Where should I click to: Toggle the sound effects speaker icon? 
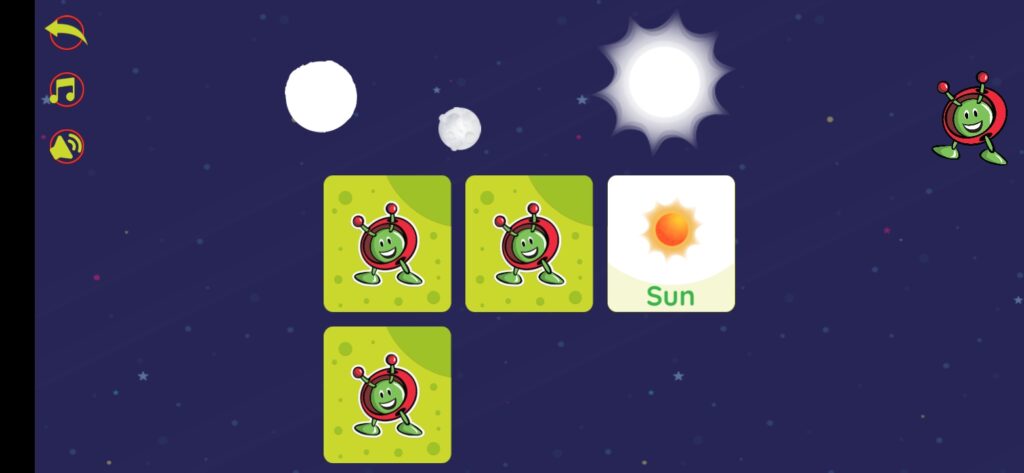pyautogui.click(x=66, y=147)
